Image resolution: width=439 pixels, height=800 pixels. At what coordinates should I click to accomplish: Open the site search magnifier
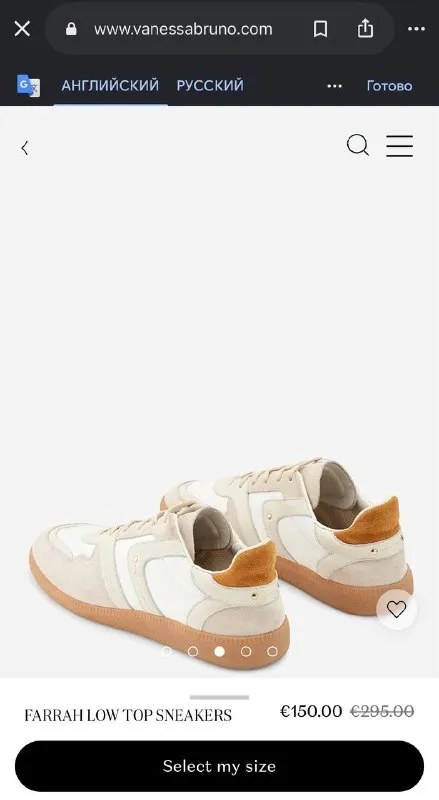point(358,146)
